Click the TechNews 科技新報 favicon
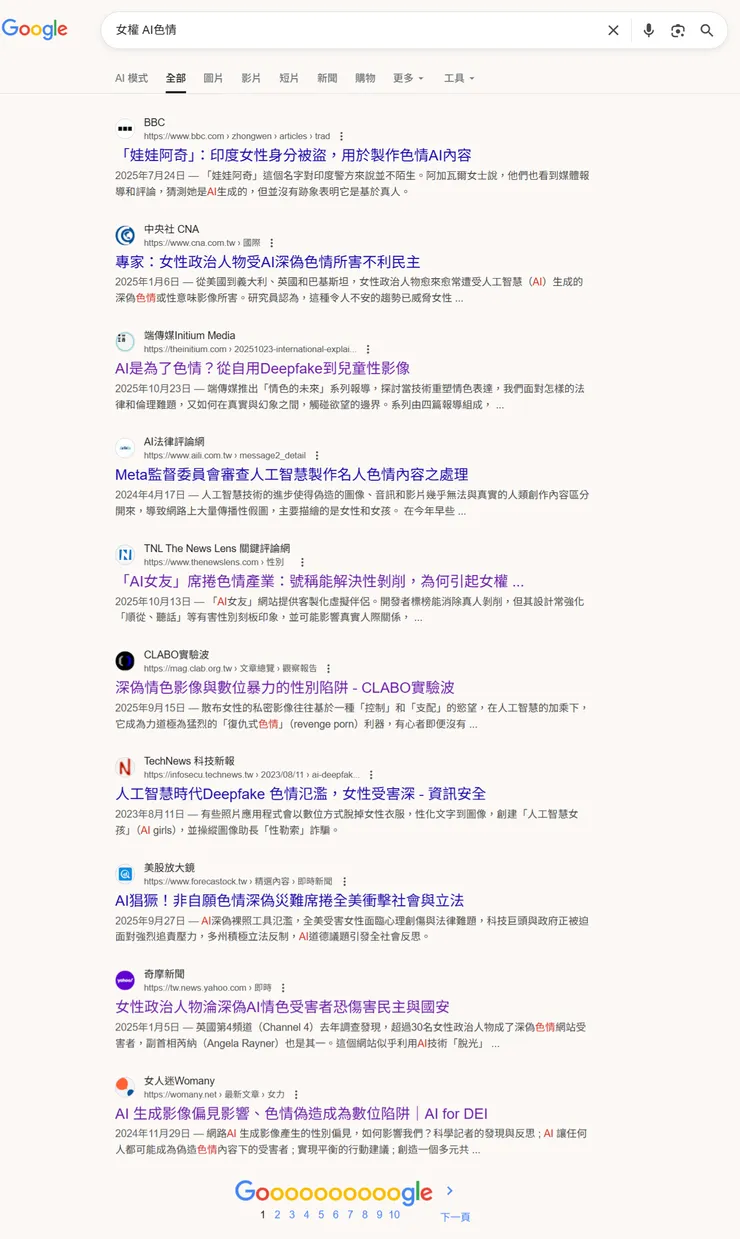The width and height of the screenshot is (740, 1239). 125,767
